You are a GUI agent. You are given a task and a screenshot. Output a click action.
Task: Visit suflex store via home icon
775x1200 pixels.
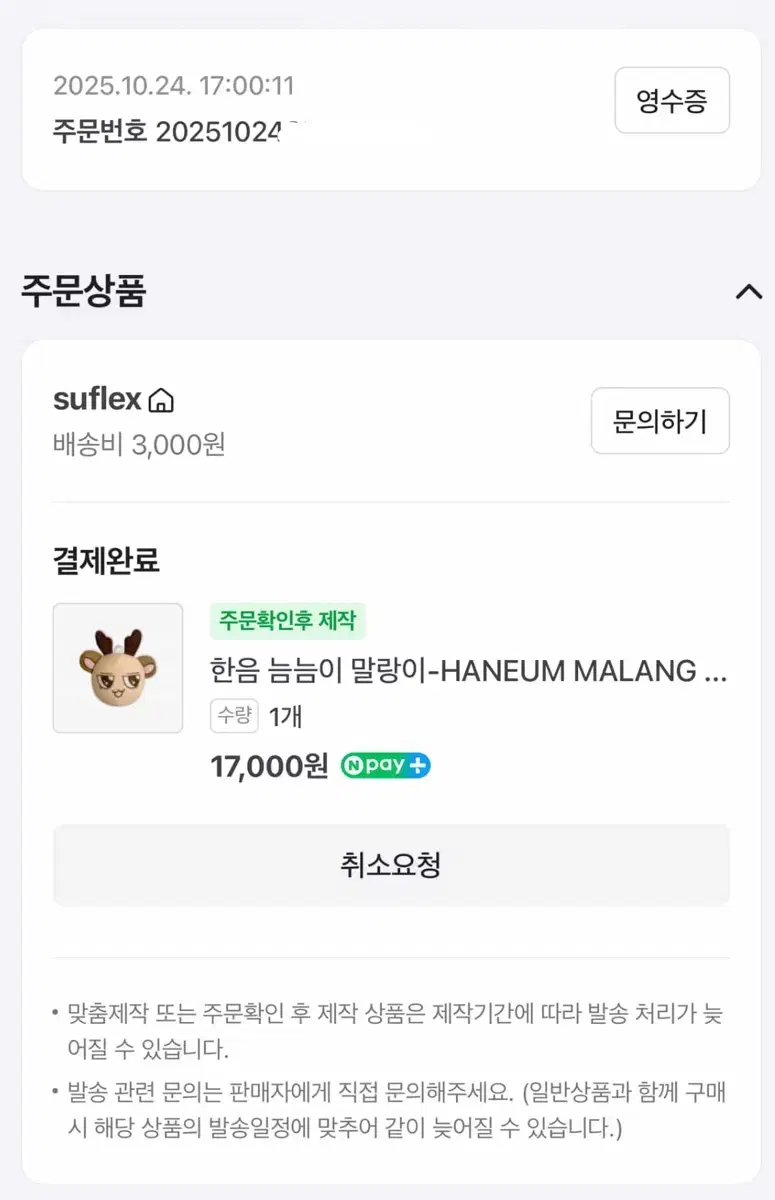pos(162,400)
